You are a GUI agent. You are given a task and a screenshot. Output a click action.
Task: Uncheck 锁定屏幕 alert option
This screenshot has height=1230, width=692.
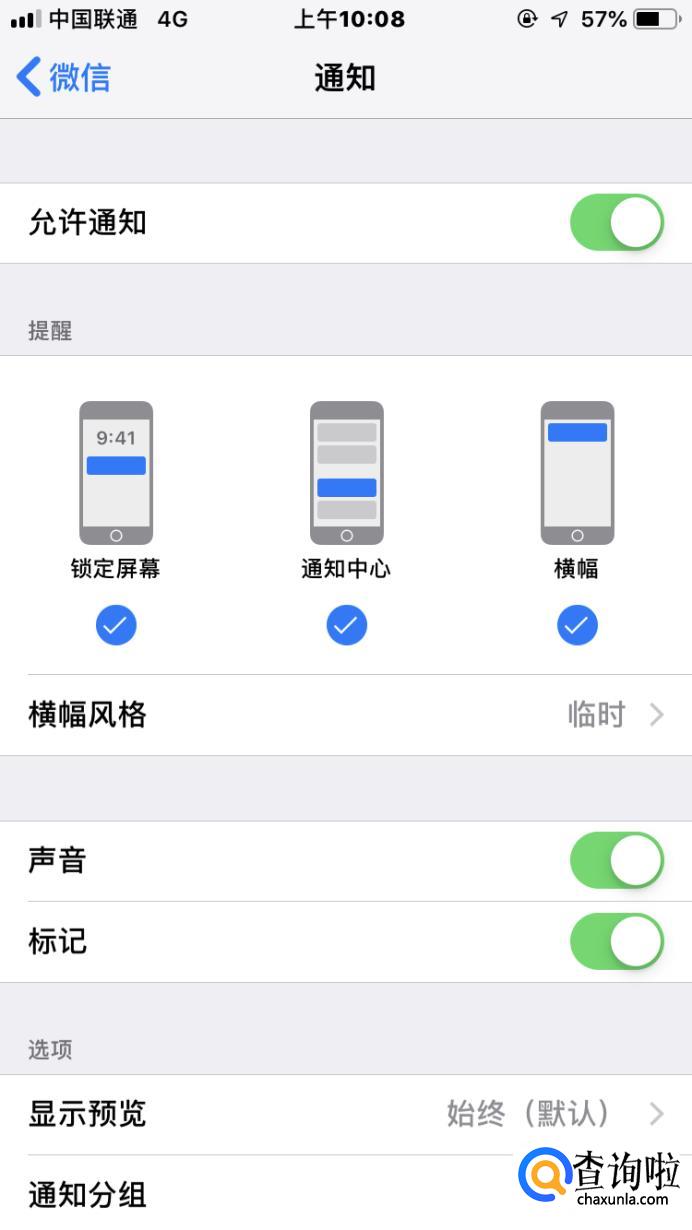click(x=116, y=625)
